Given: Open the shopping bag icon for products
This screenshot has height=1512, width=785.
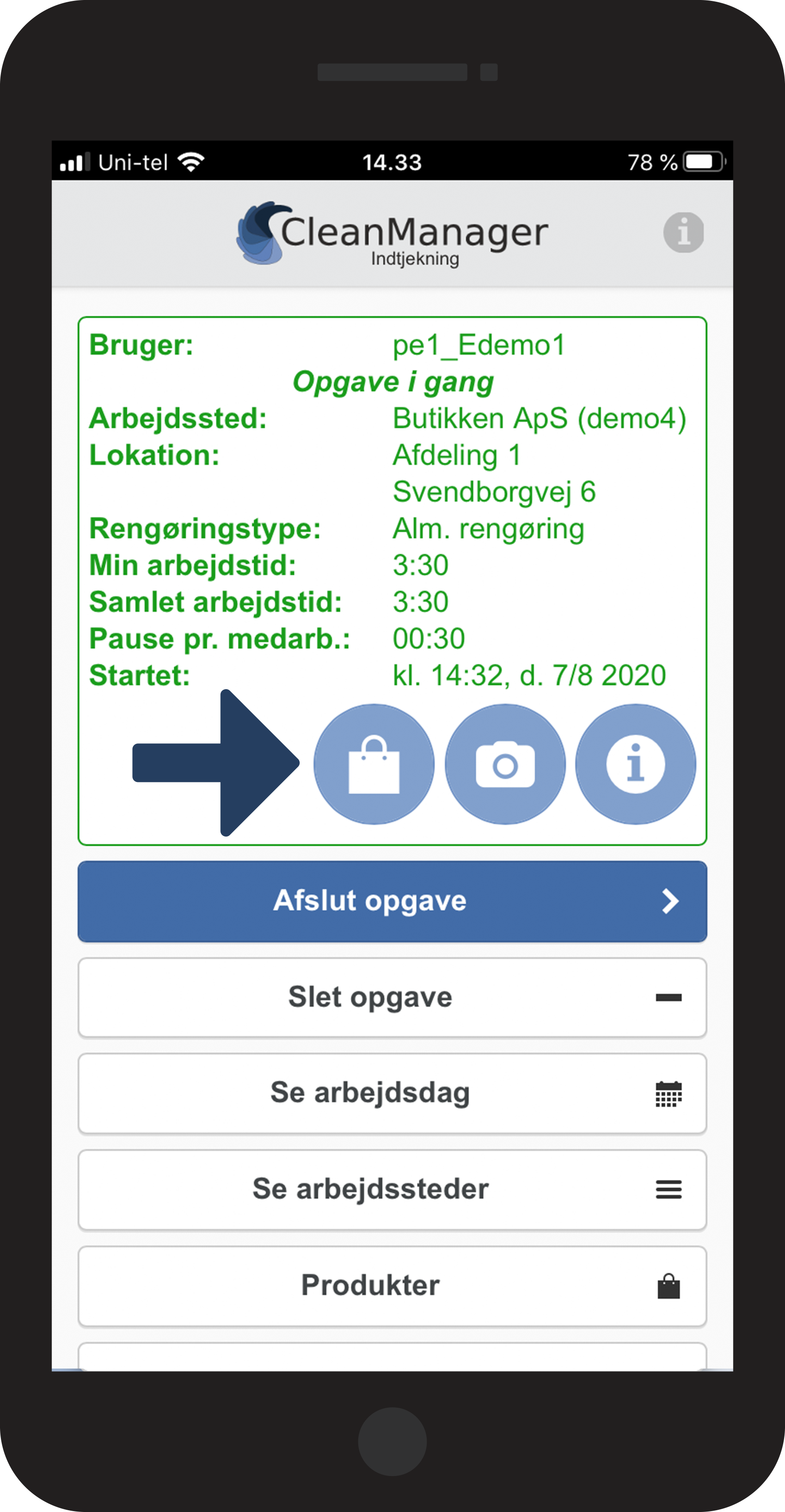Looking at the screenshot, I should click(374, 763).
